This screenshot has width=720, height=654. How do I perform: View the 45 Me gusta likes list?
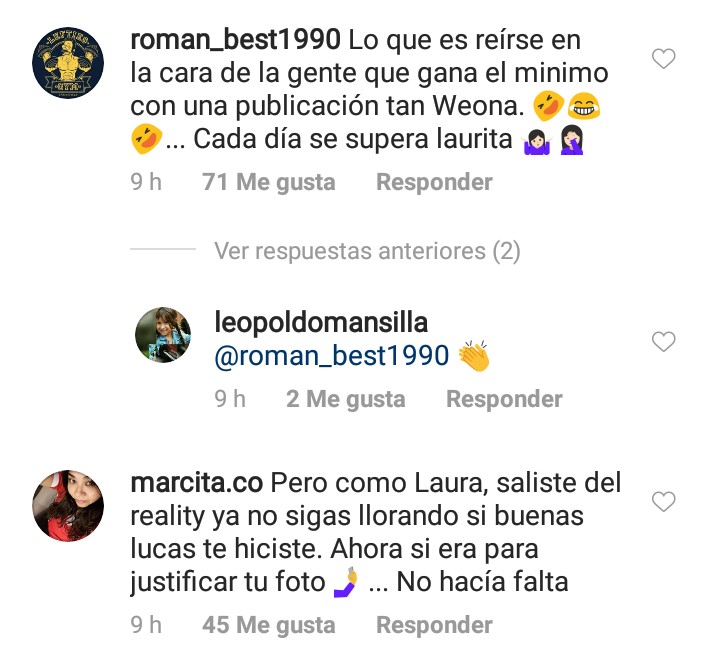[268, 626]
